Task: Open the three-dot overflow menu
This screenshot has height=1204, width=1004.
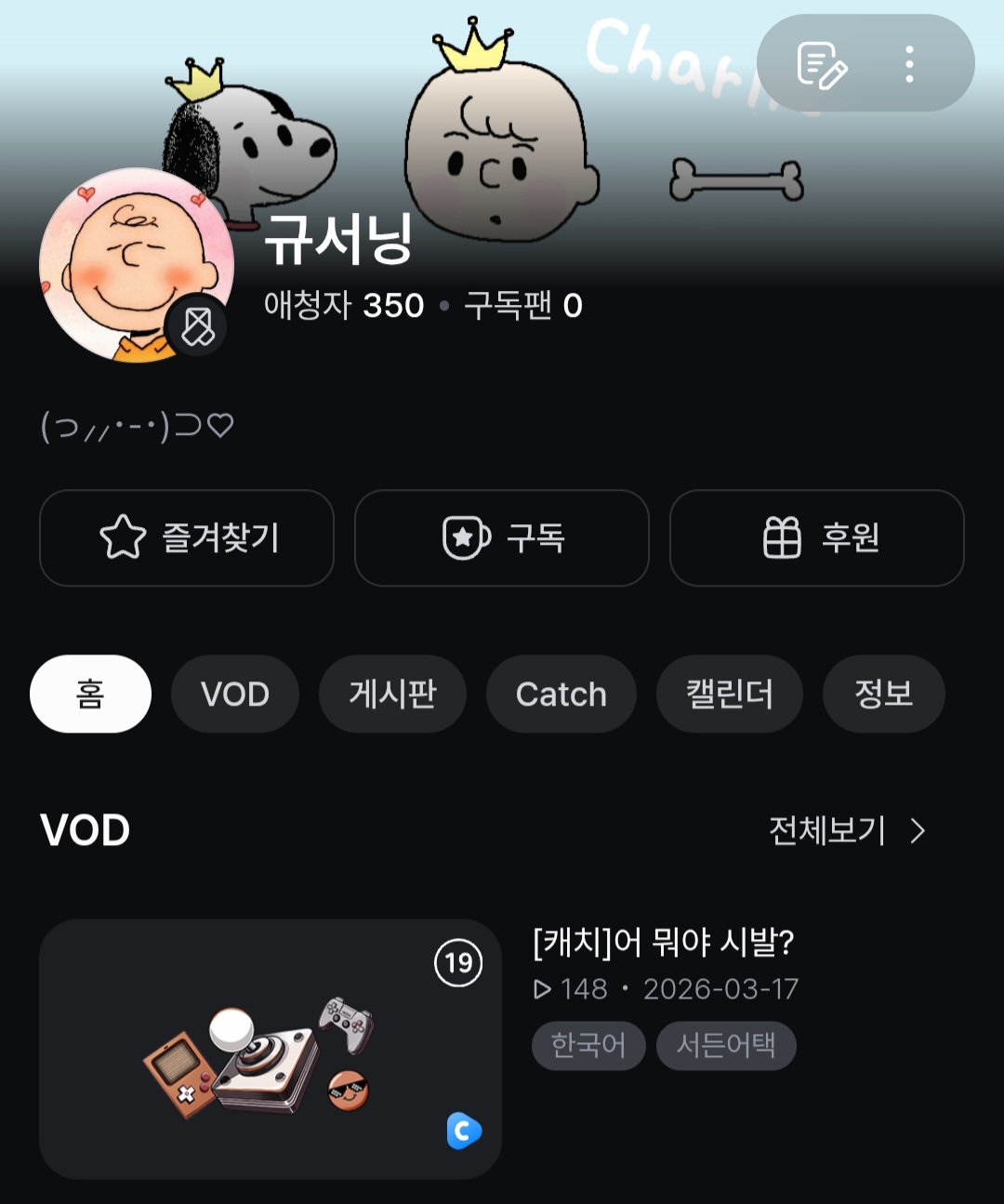Action: point(909,64)
